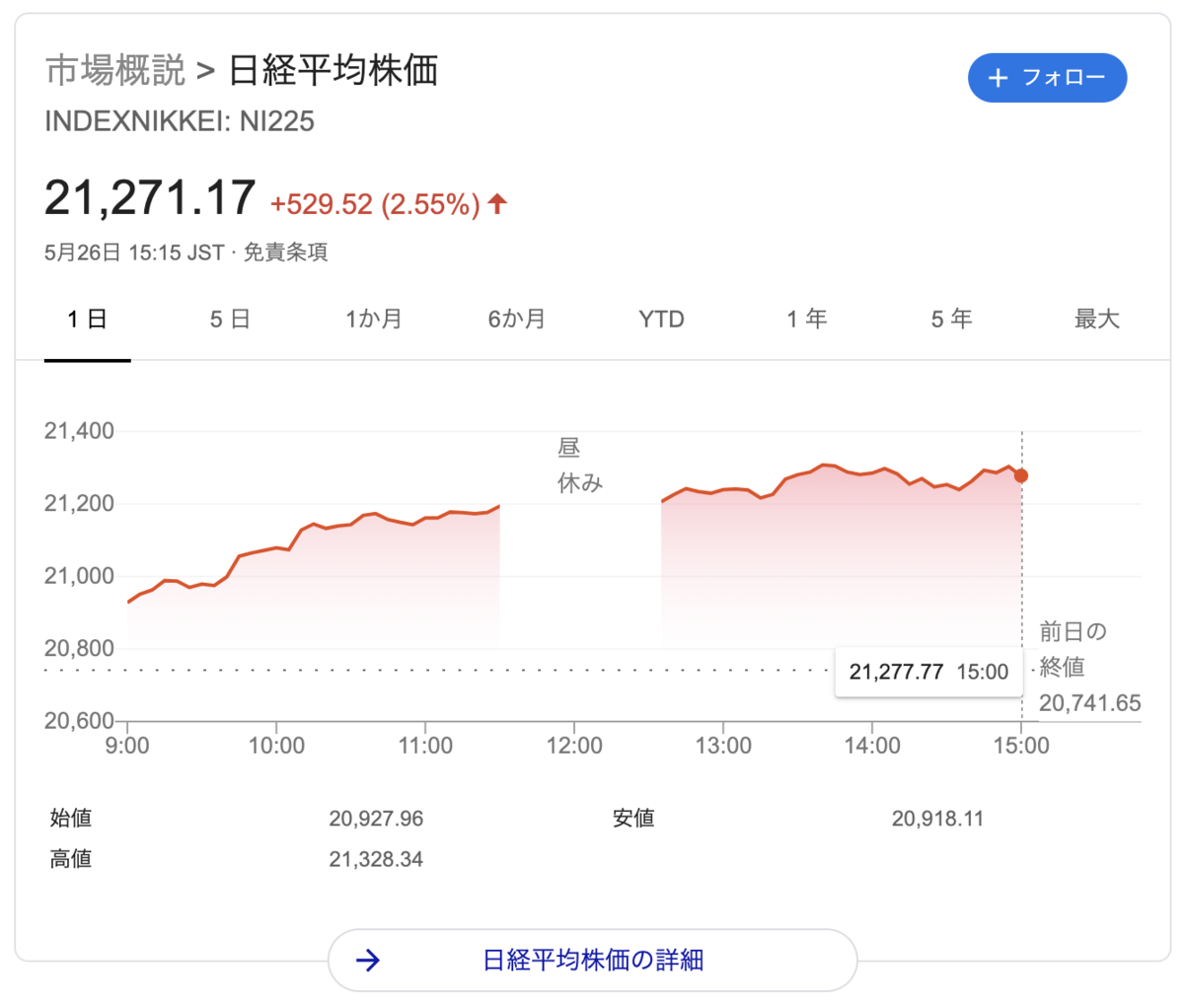Image resolution: width=1184 pixels, height=1008 pixels.
Task: Open the 市場概説 breadcrumb link
Action: coord(114,71)
